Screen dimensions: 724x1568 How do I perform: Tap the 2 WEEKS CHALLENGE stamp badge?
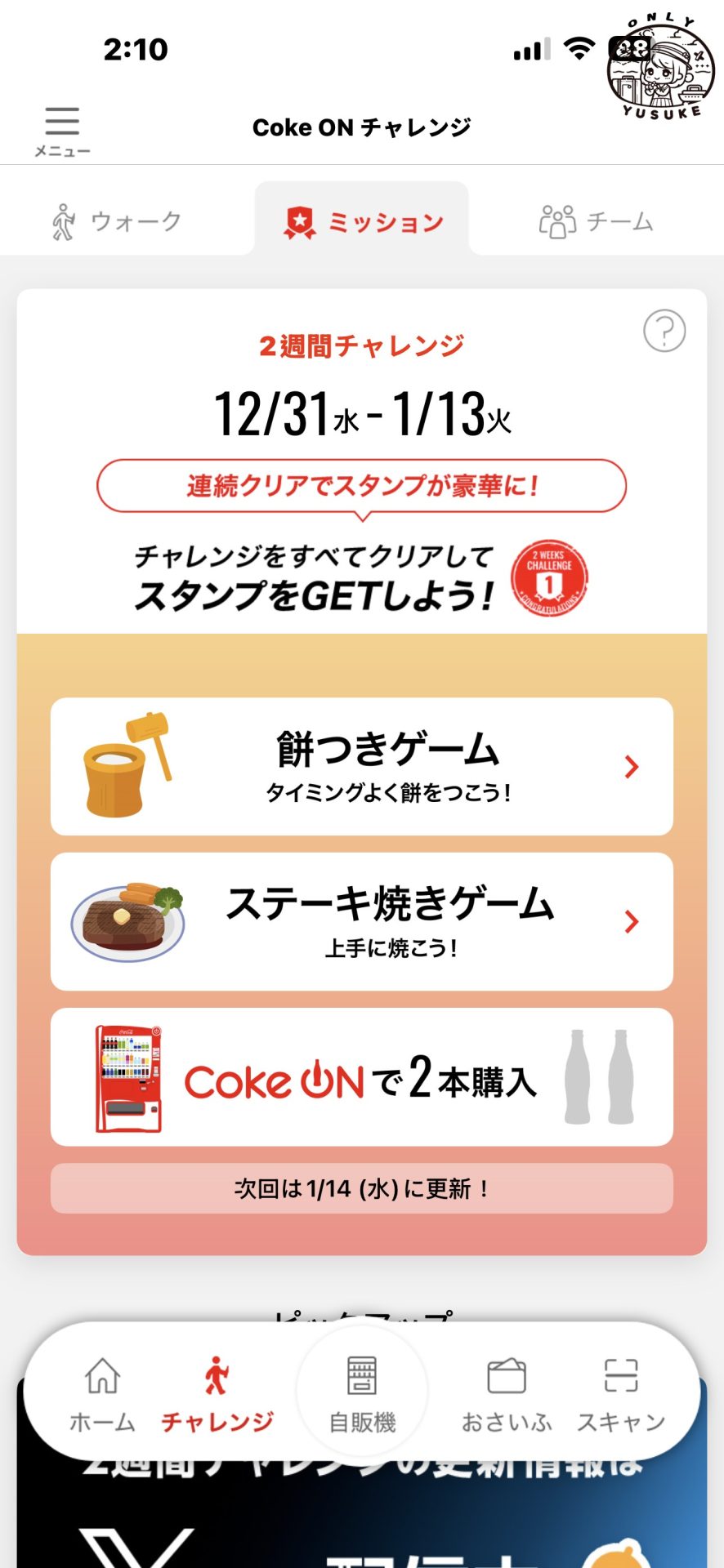point(550,577)
